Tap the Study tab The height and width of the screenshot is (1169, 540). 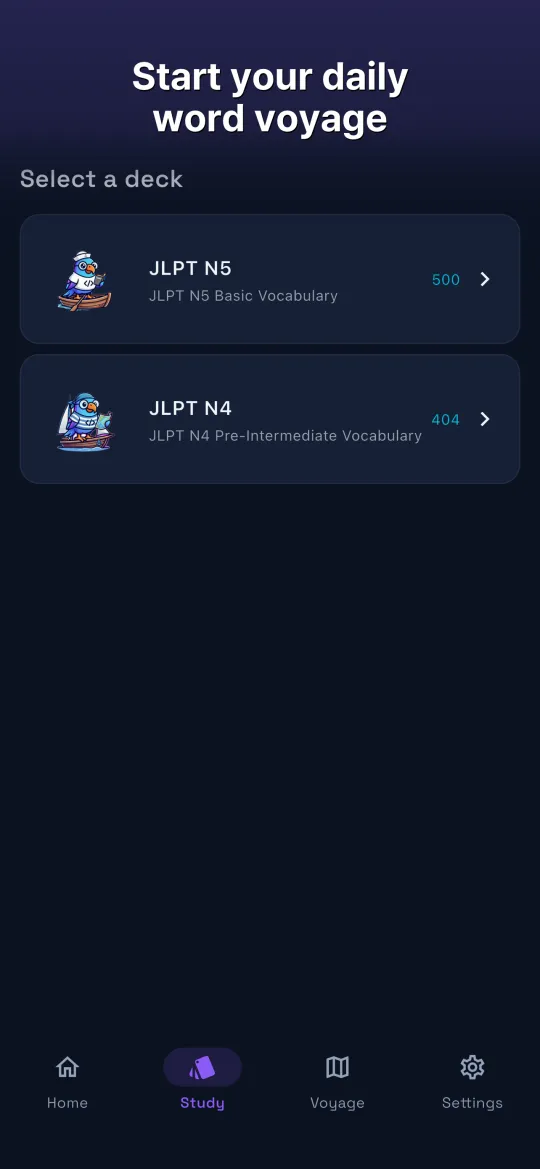pos(202,1081)
